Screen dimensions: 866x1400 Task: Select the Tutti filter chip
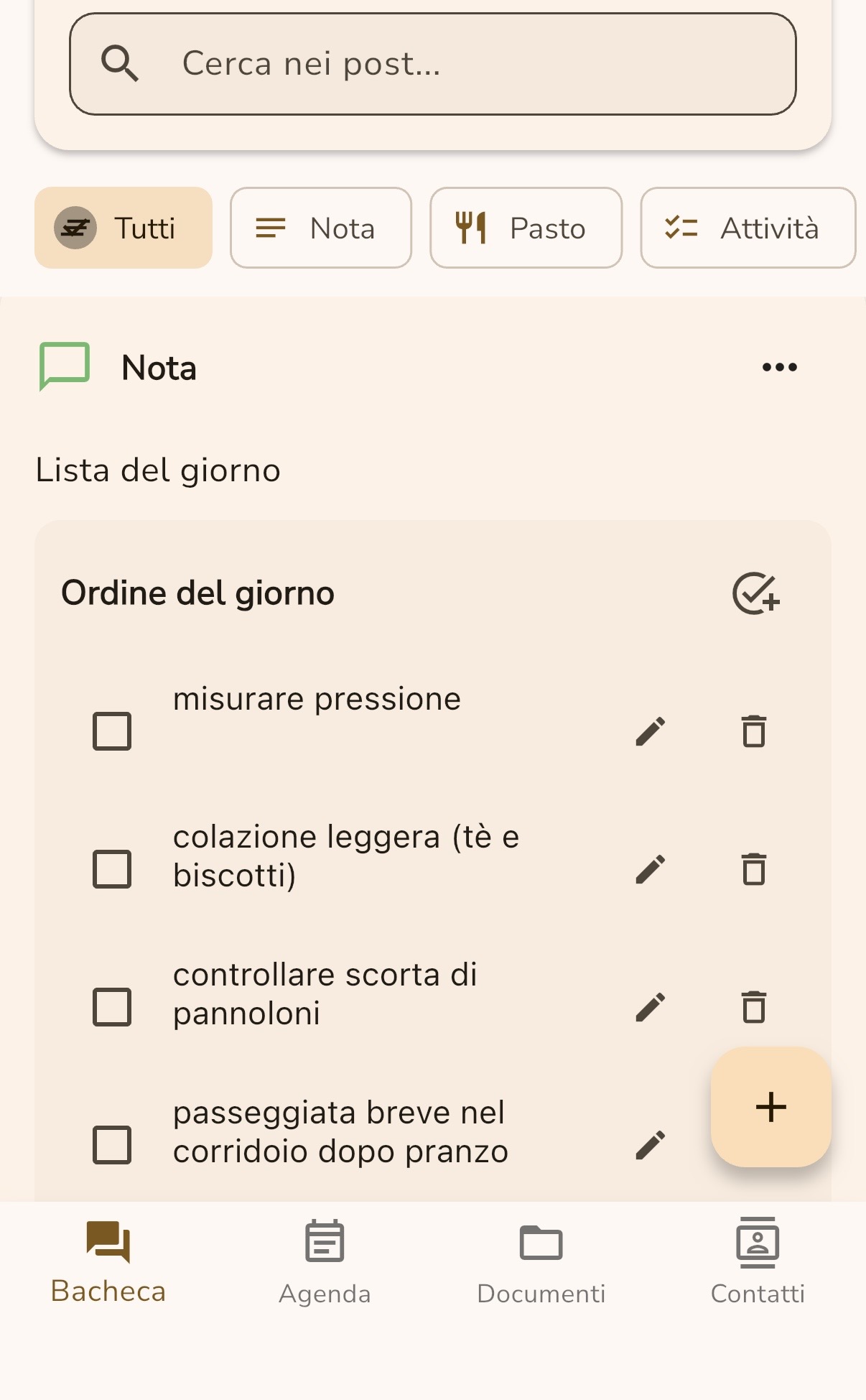[x=123, y=228]
